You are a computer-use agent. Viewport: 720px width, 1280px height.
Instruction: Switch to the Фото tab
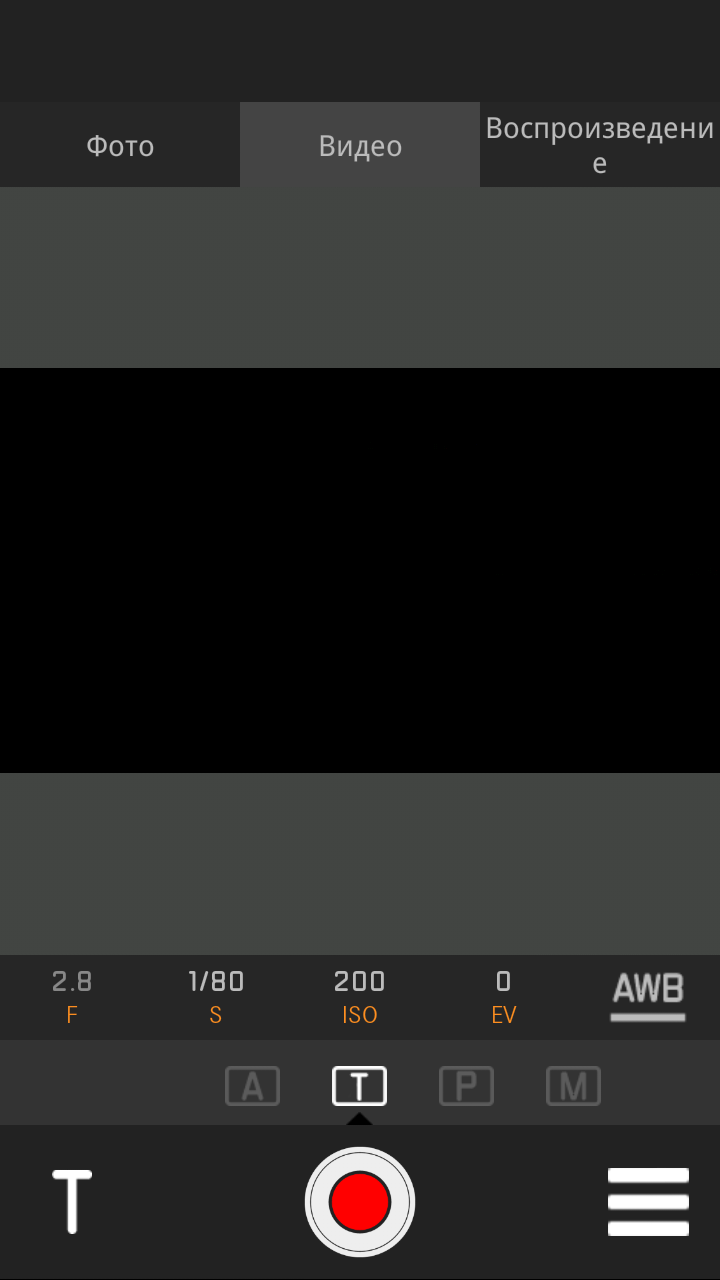tap(120, 146)
